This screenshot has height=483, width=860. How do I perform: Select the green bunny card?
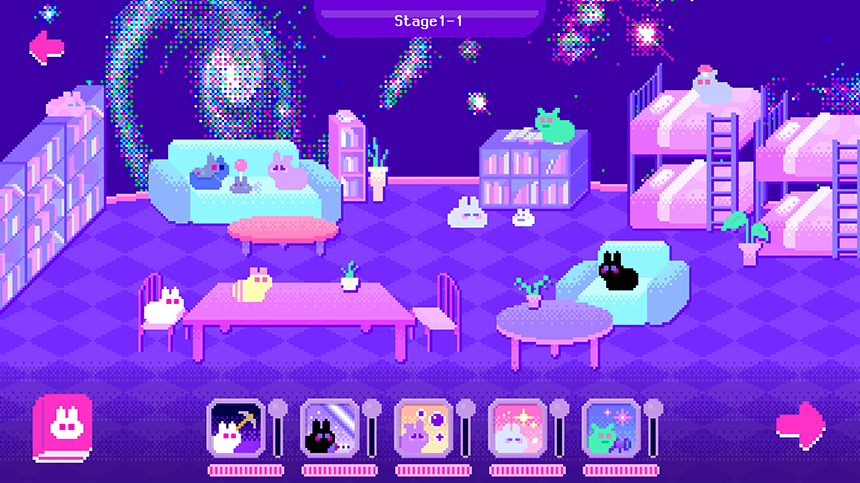(610, 428)
